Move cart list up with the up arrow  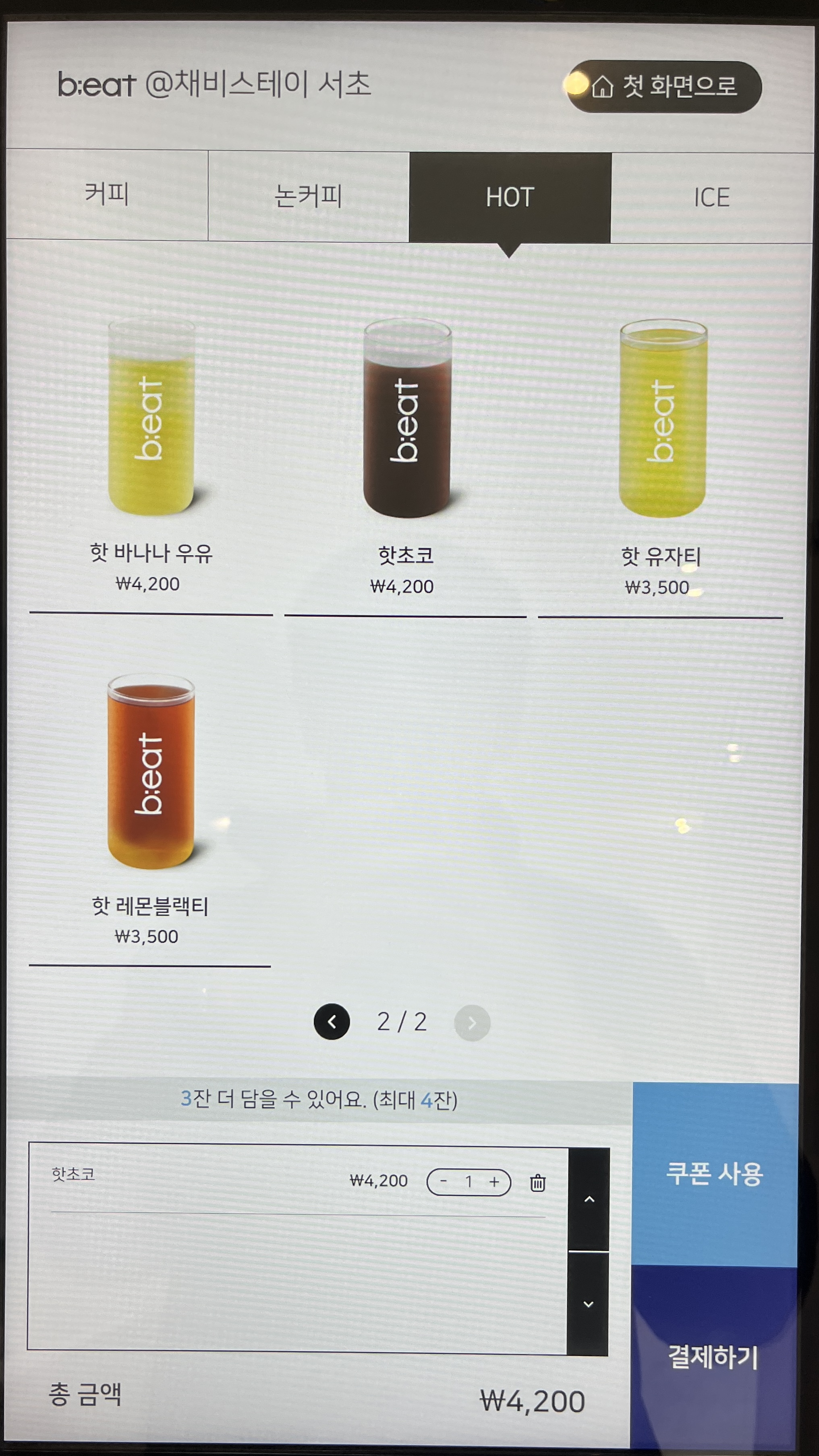[589, 1199]
